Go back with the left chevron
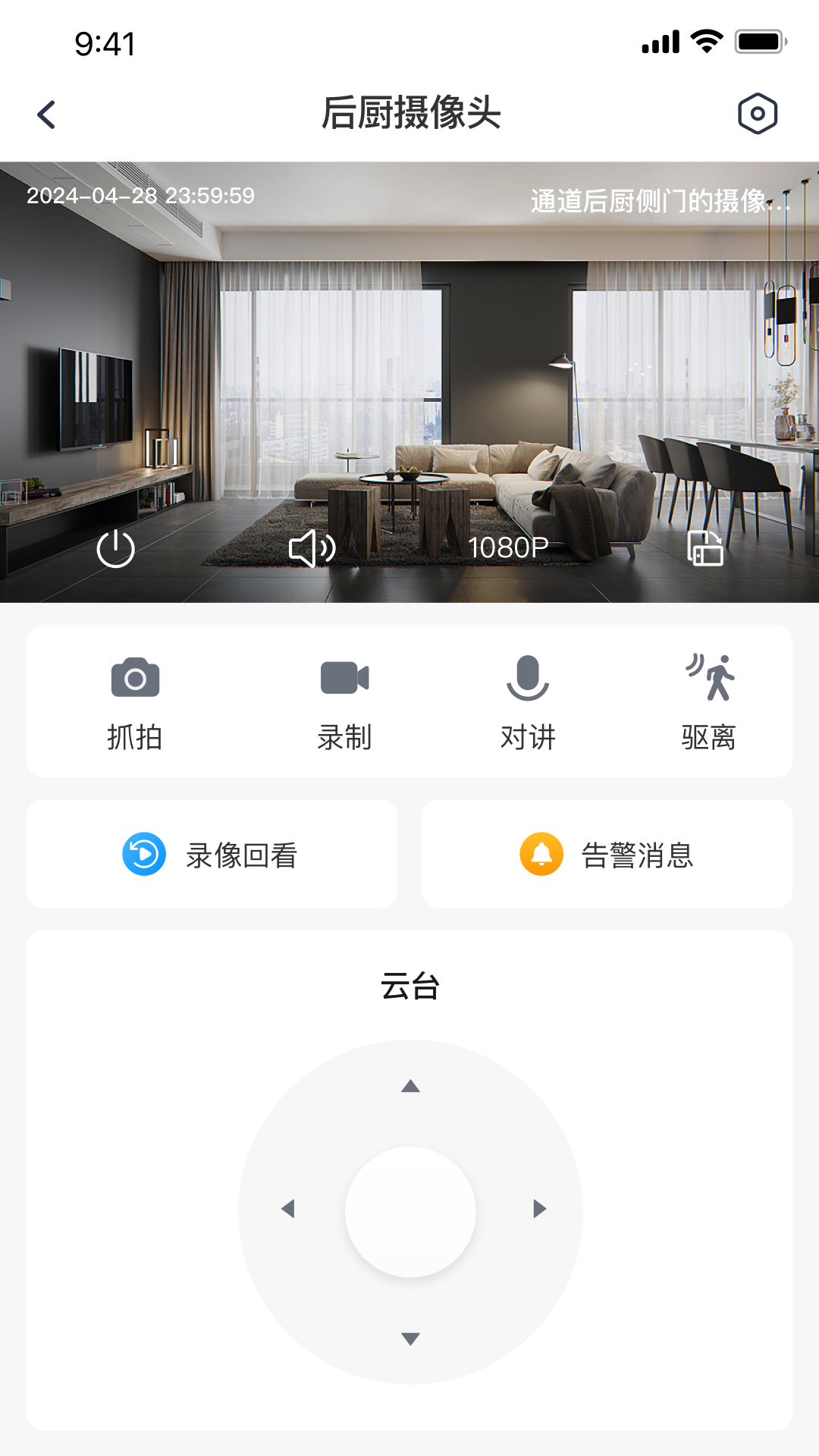Viewport: 819px width, 1456px height. click(x=47, y=114)
